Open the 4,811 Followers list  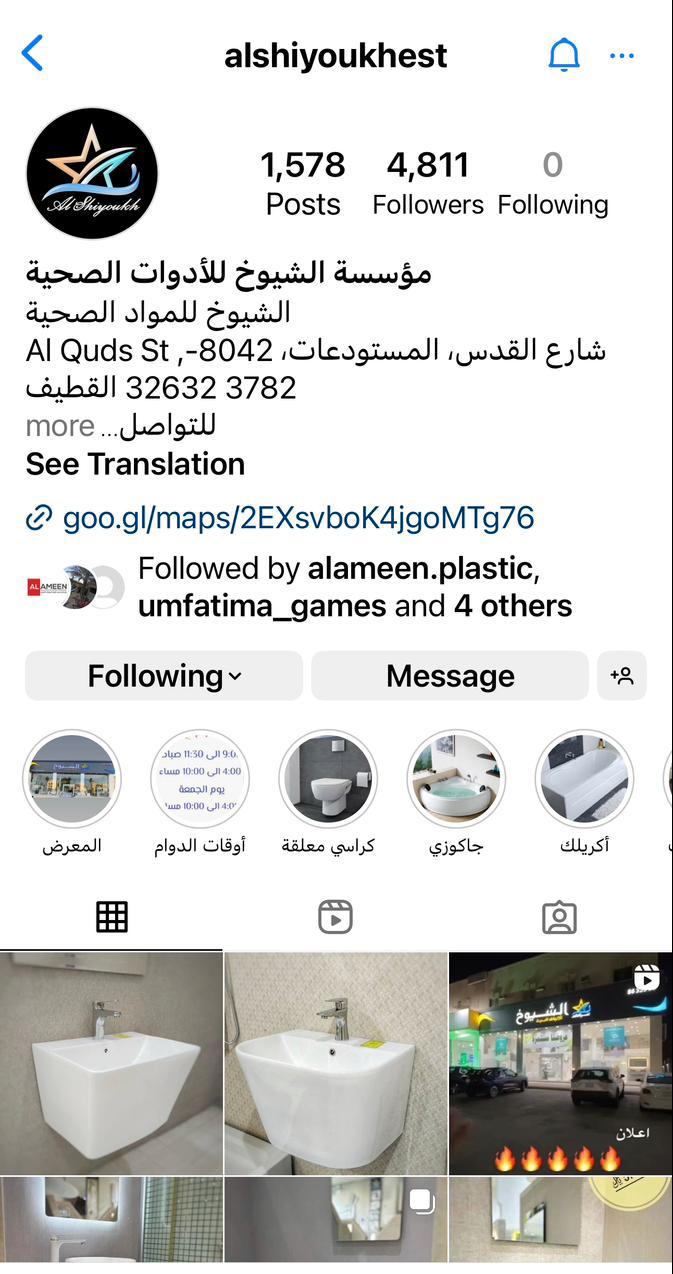click(x=427, y=182)
